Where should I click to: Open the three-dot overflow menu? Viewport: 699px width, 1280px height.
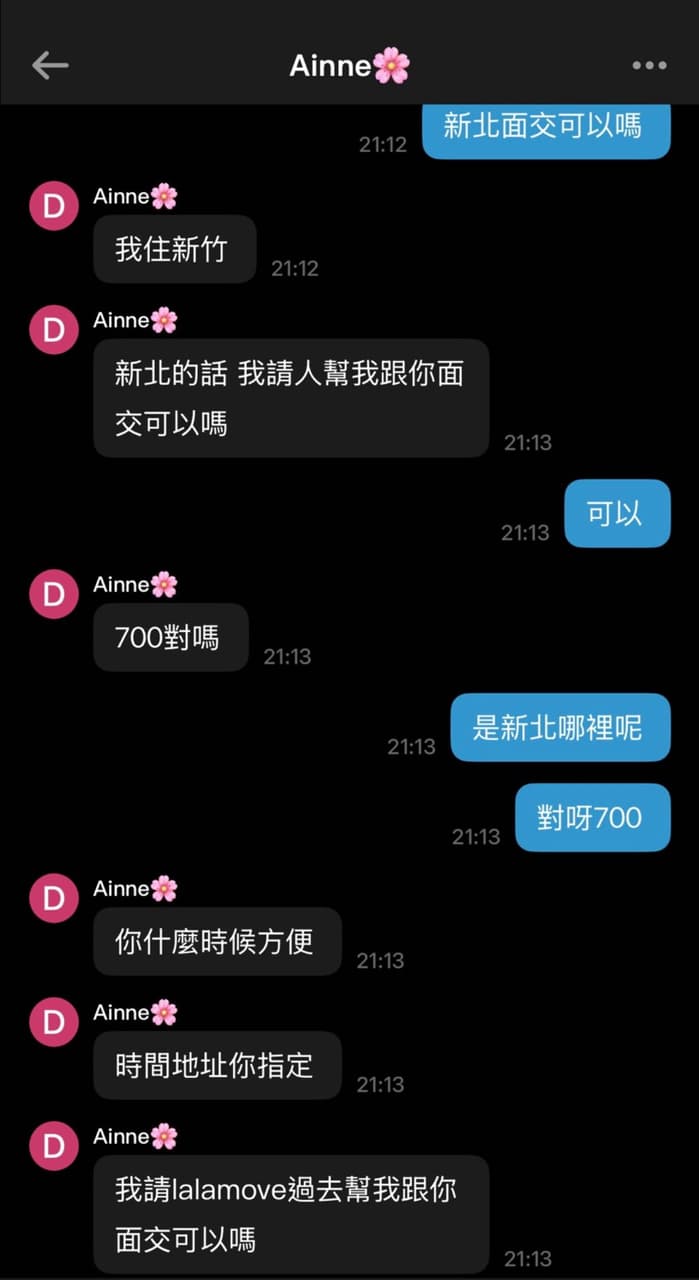click(x=649, y=66)
